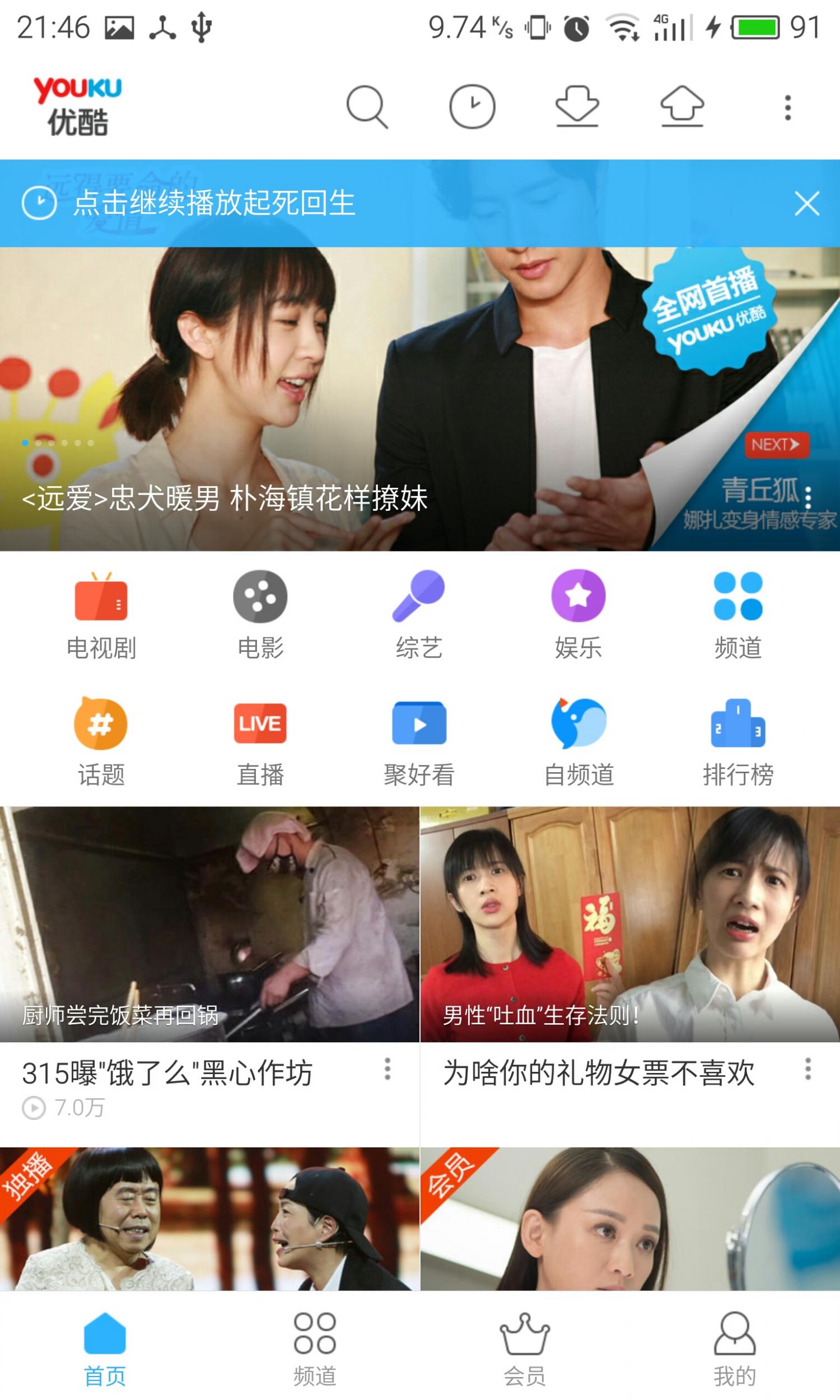
Task: Open the 电视剧 category
Action: tap(101, 615)
